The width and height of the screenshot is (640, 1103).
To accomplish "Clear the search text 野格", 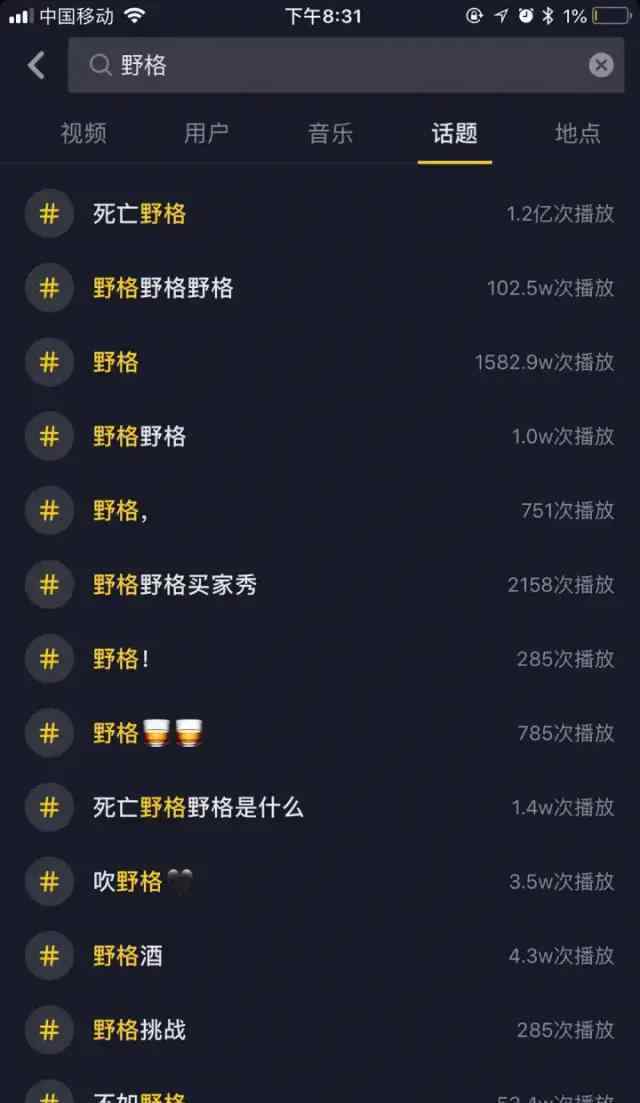I will point(601,65).
